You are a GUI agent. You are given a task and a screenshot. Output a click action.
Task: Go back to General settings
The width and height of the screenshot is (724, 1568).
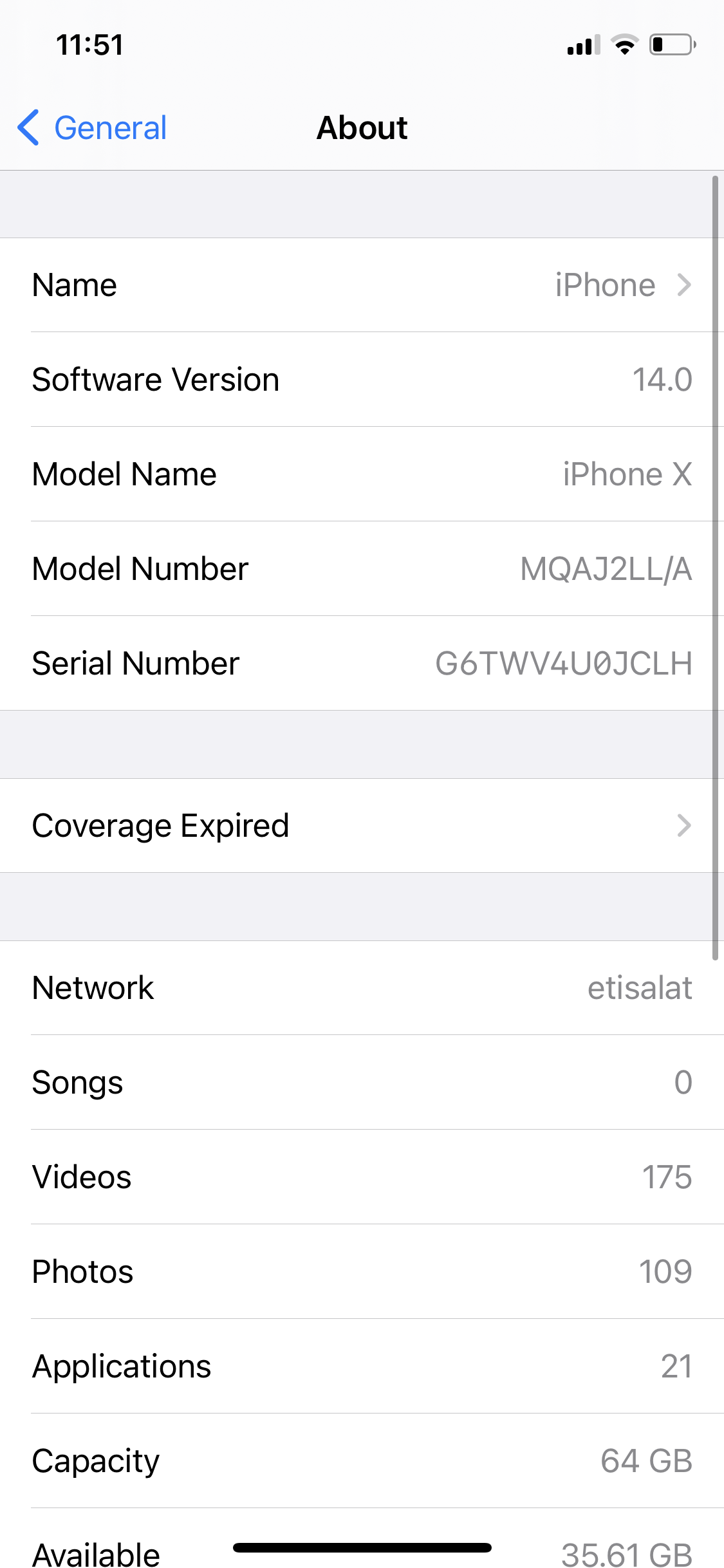93,127
